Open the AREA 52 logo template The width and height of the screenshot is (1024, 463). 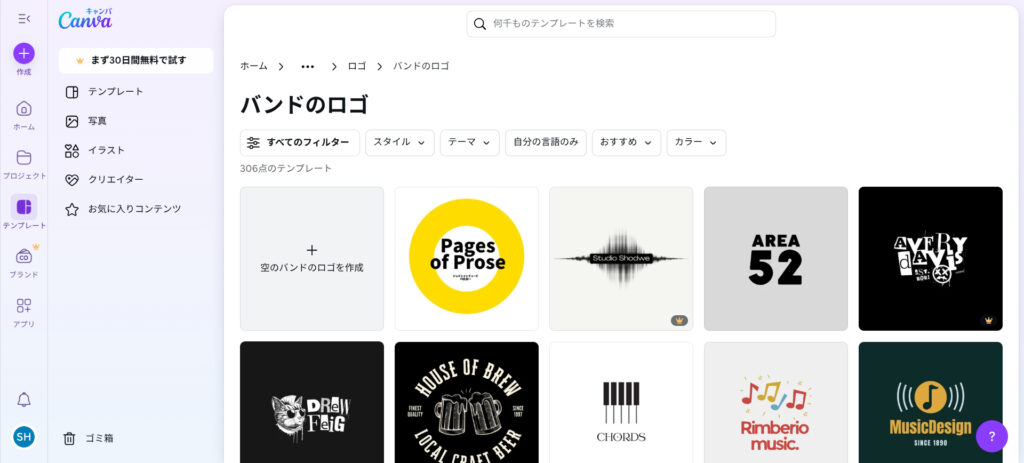pos(775,258)
